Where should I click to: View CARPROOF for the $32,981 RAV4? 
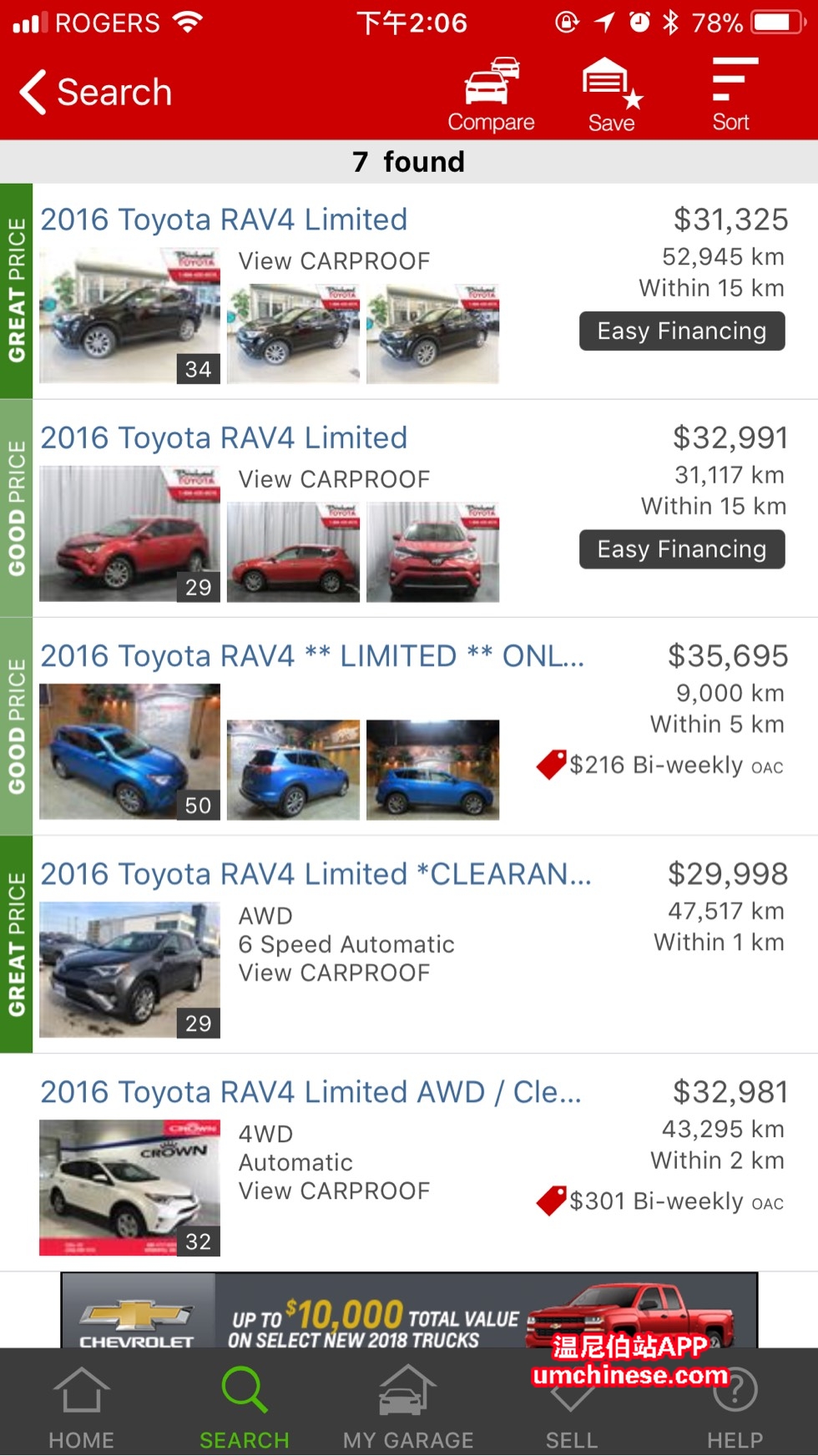pyautogui.click(x=334, y=1191)
